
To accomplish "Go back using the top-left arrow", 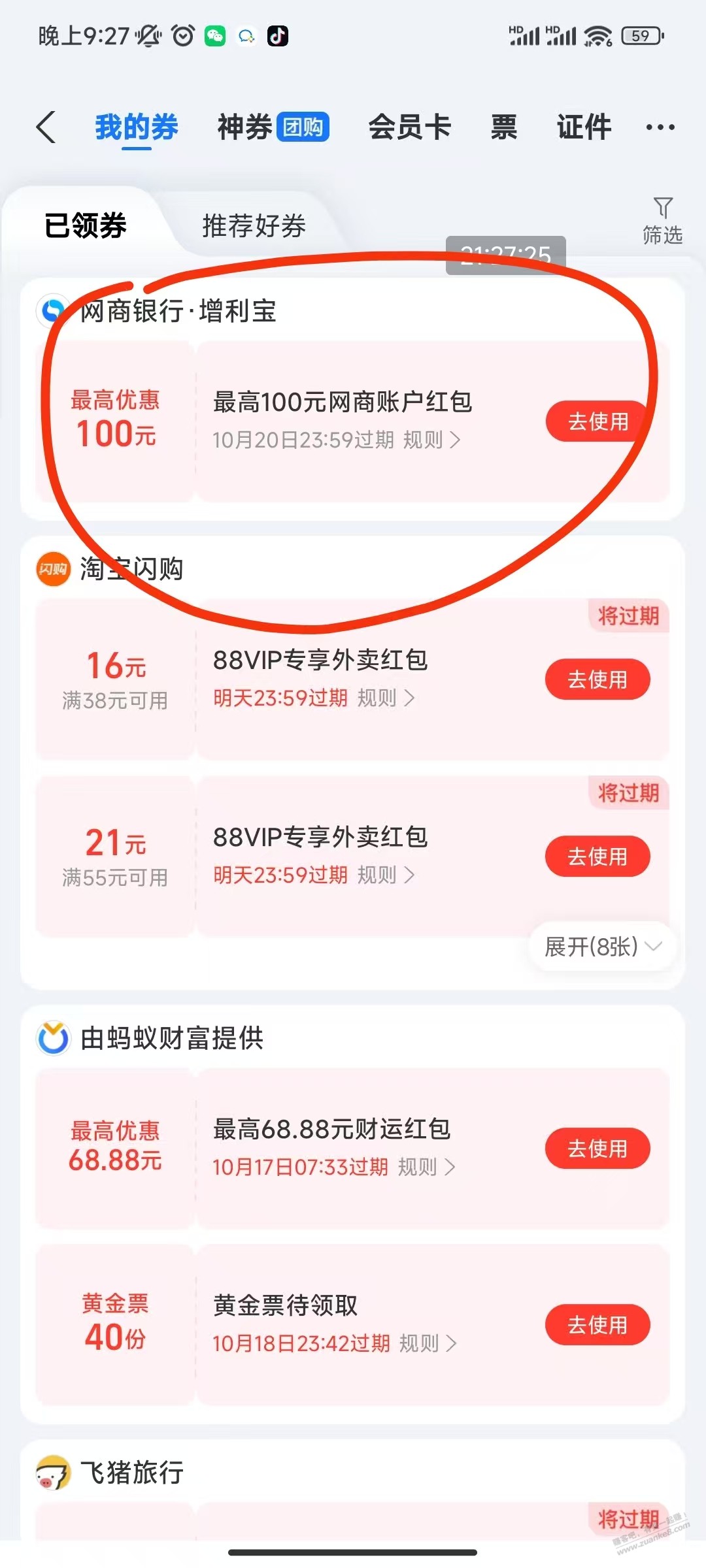I will click(46, 127).
